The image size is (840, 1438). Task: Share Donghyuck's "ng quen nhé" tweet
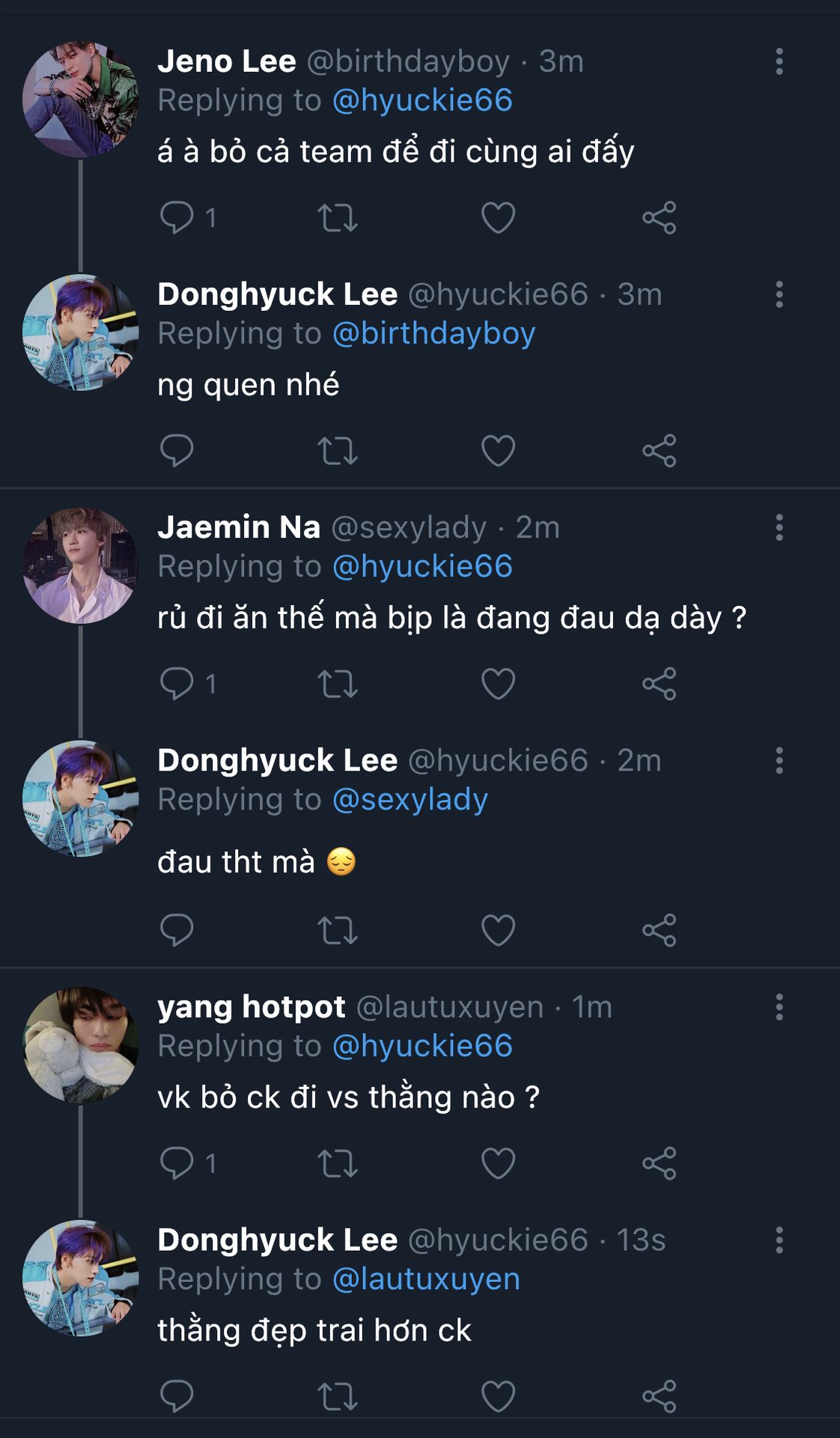tap(659, 451)
